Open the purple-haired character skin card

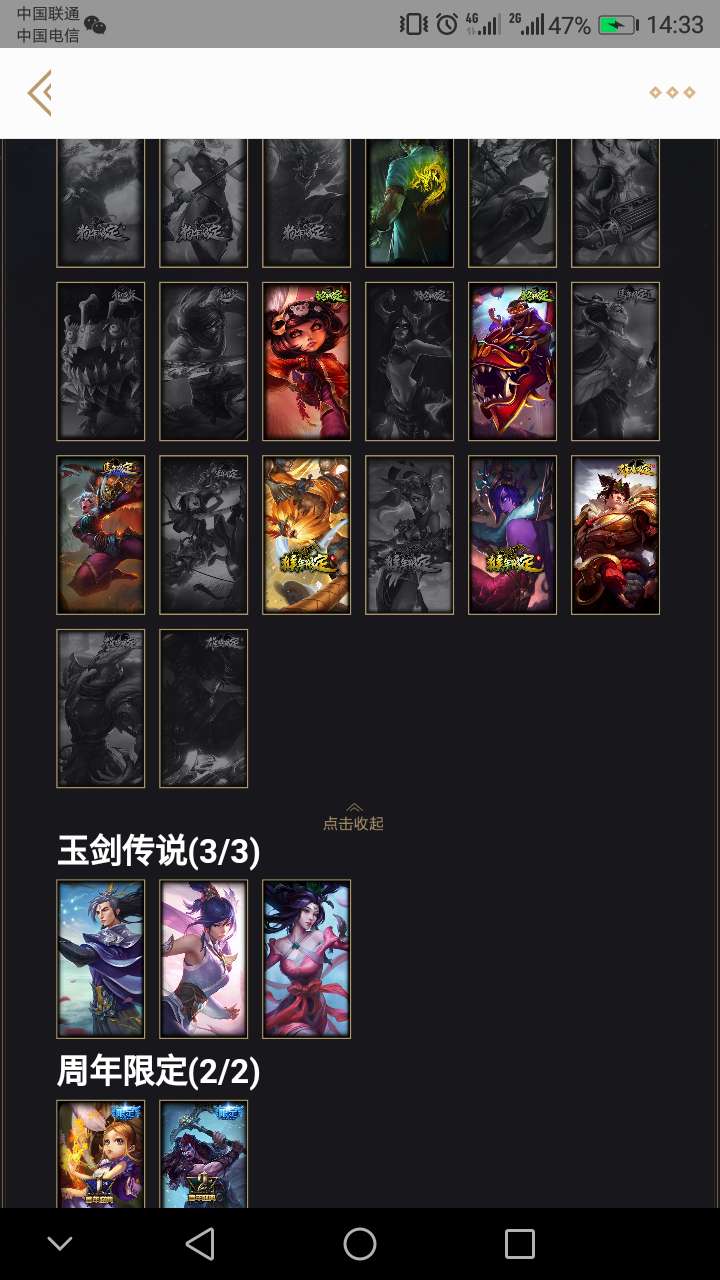(x=512, y=535)
